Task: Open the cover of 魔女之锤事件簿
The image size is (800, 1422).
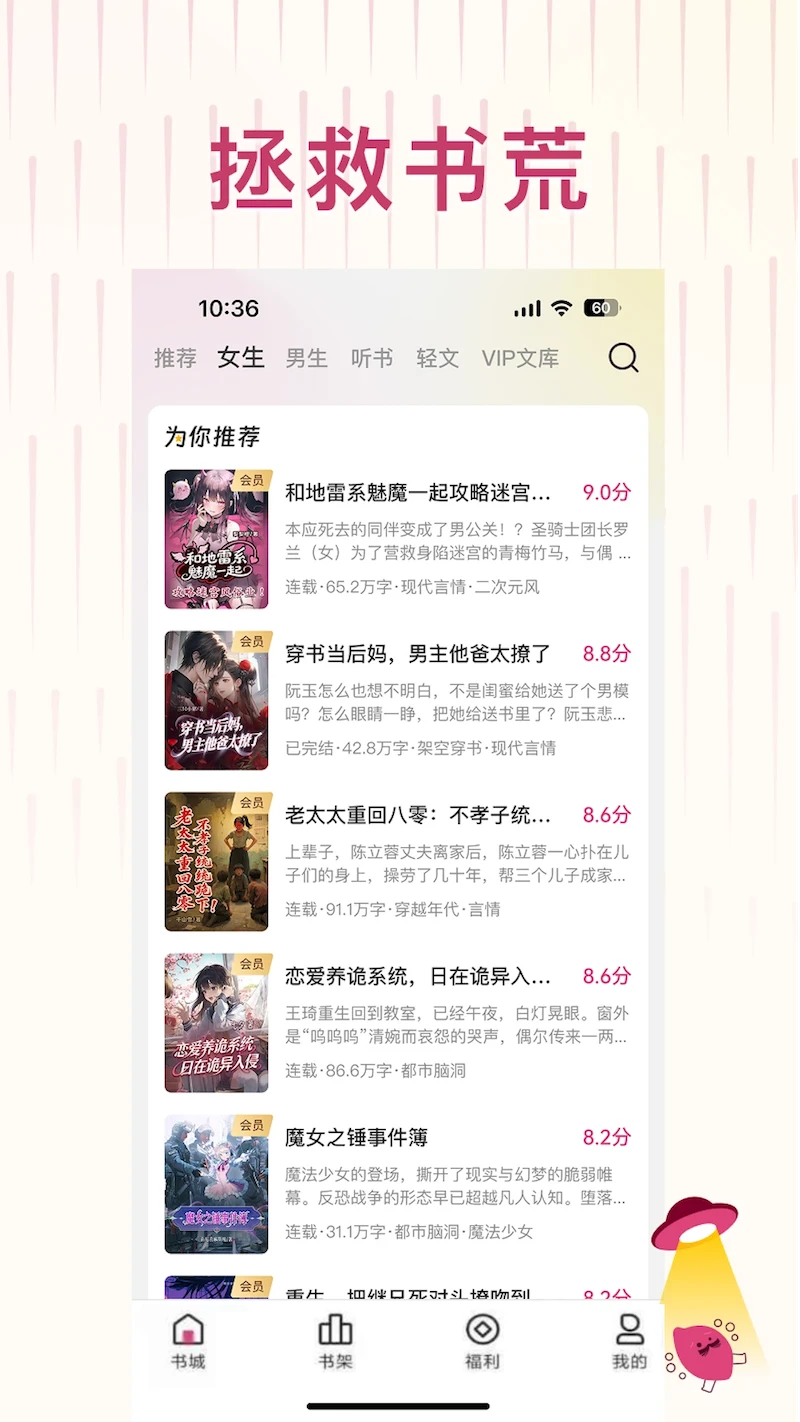Action: (x=217, y=1183)
